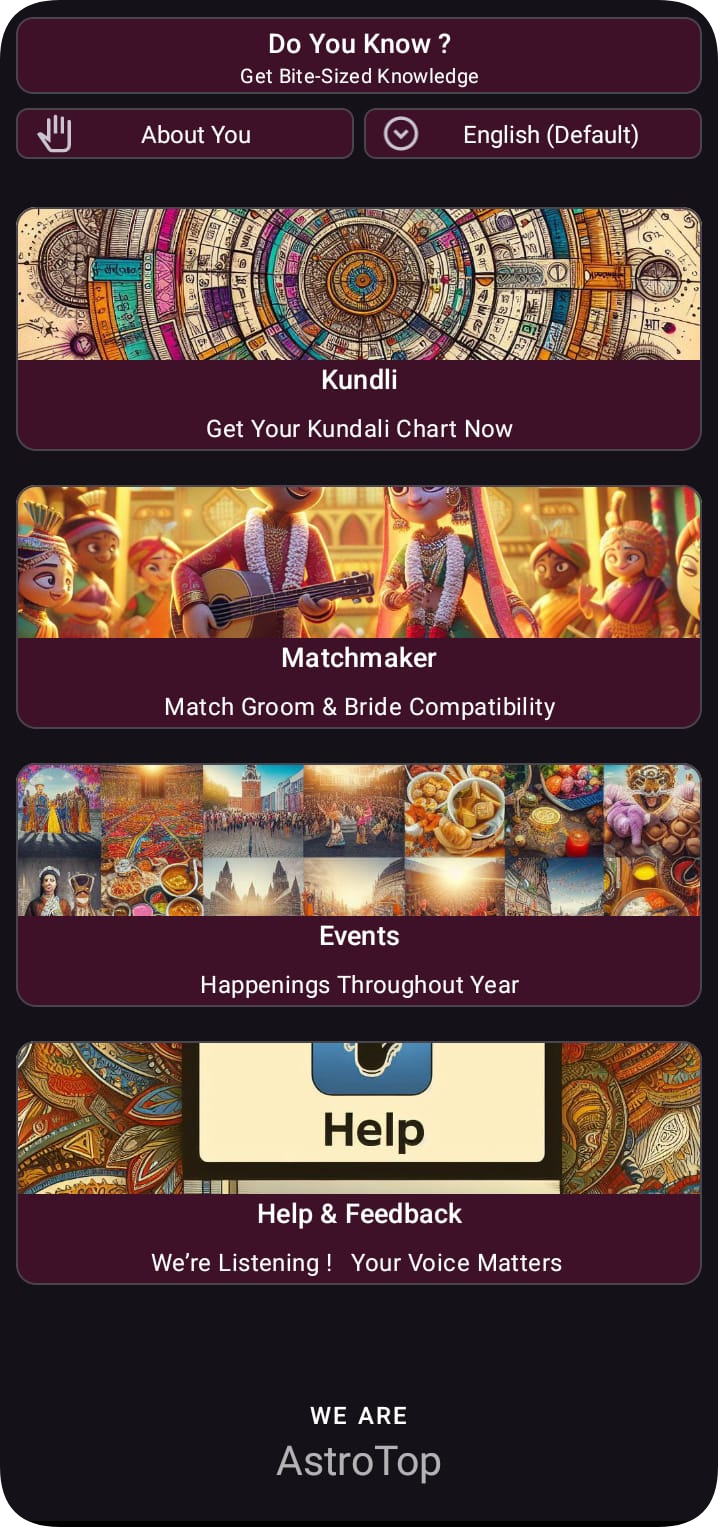Image resolution: width=718 pixels, height=1527 pixels.
Task: View the Events card
Action: 358,885
